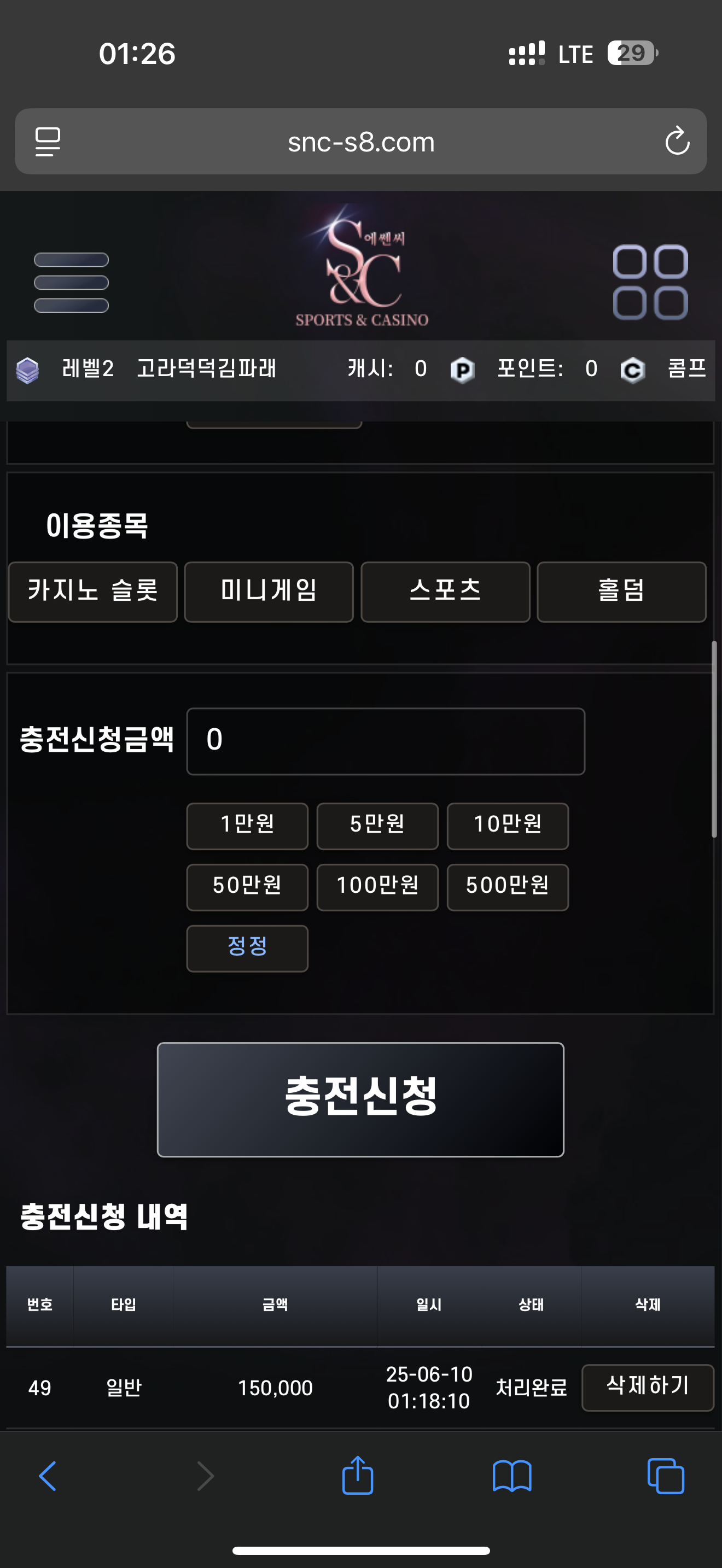Screen dimensions: 722x1568
Task: Open Safari's bookmarks
Action: coord(512,1476)
